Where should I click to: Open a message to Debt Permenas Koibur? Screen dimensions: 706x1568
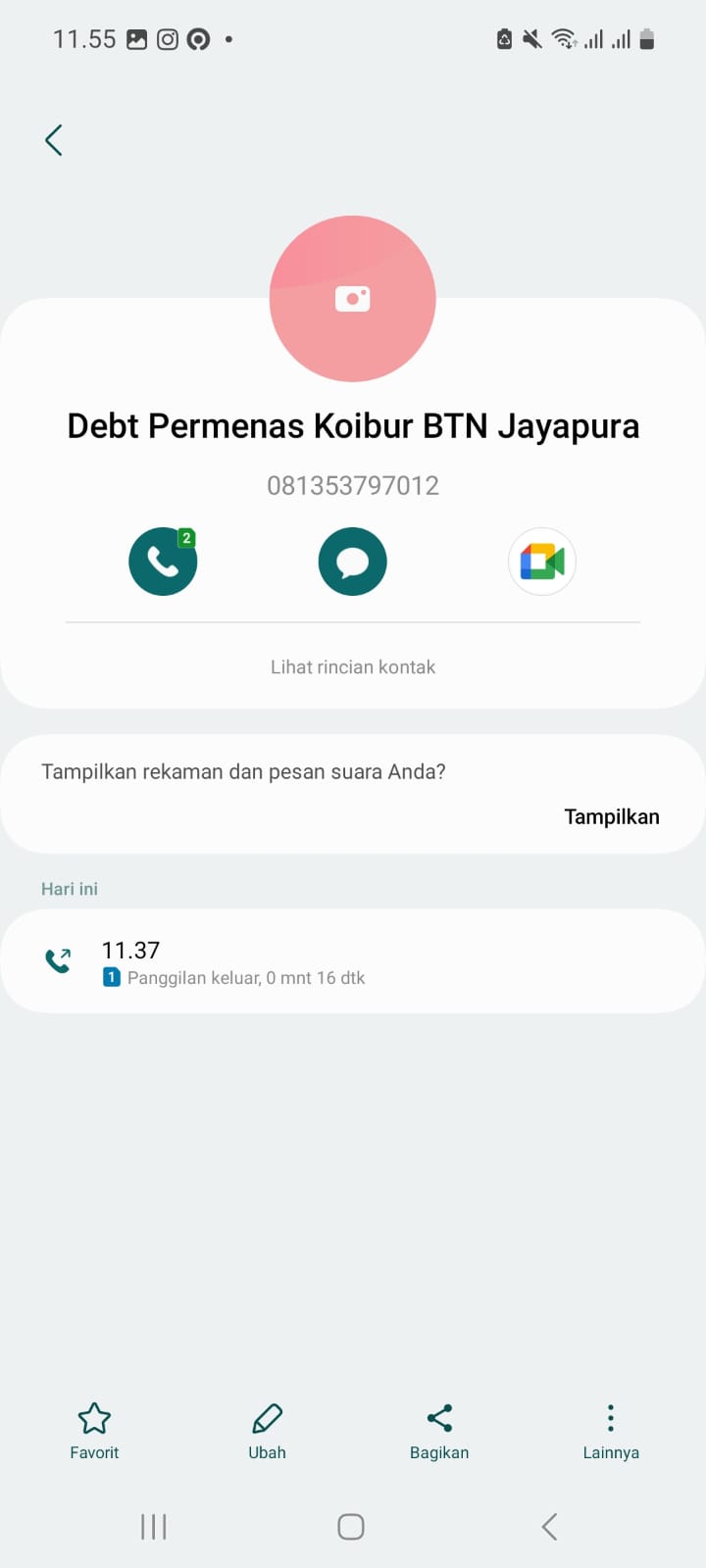tap(352, 561)
